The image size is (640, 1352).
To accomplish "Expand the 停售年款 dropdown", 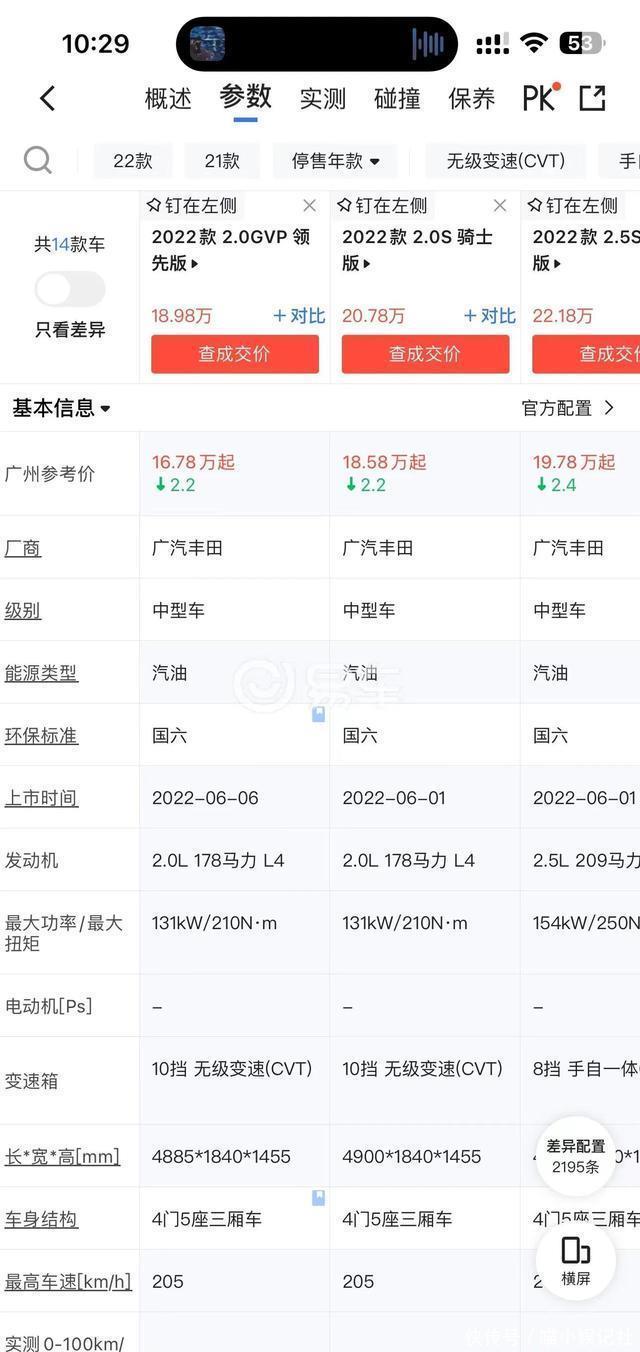I will coord(335,161).
